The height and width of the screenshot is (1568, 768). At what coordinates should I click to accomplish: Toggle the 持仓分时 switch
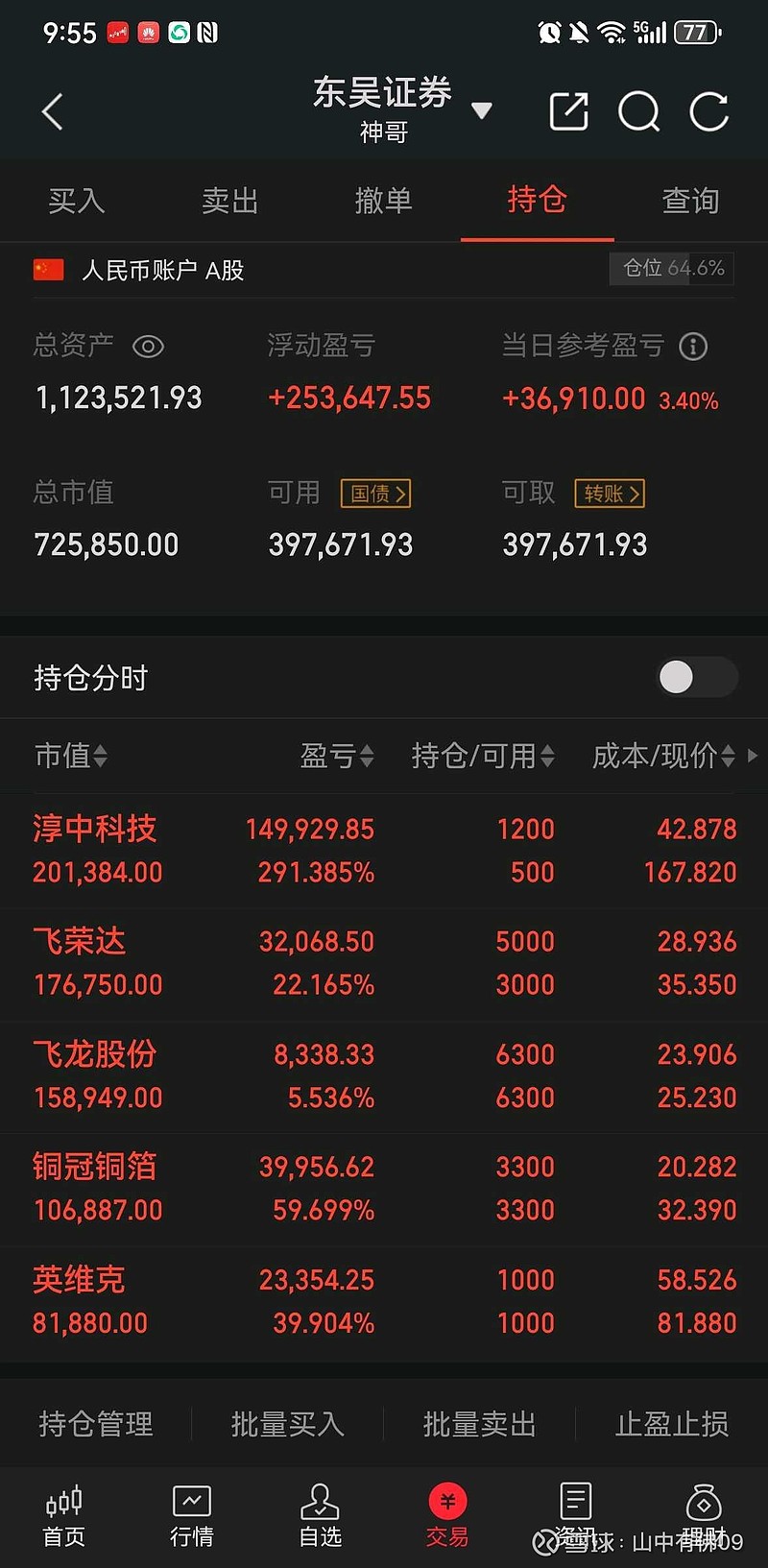coord(697,677)
